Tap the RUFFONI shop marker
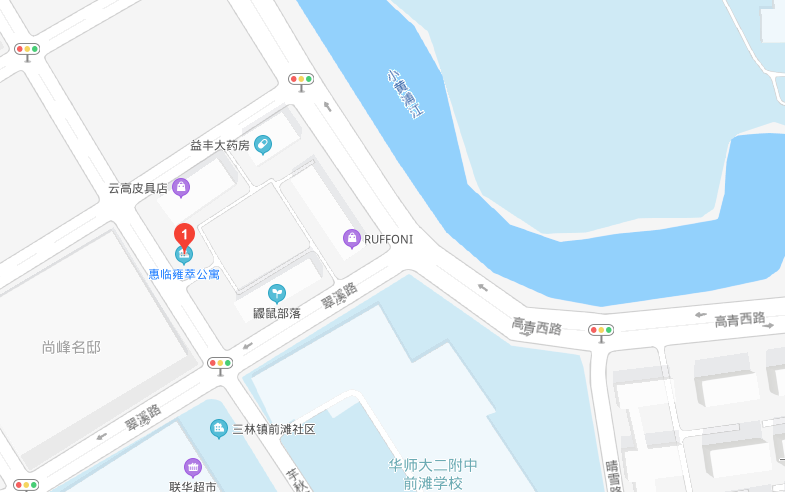This screenshot has width=785, height=492. click(x=352, y=239)
